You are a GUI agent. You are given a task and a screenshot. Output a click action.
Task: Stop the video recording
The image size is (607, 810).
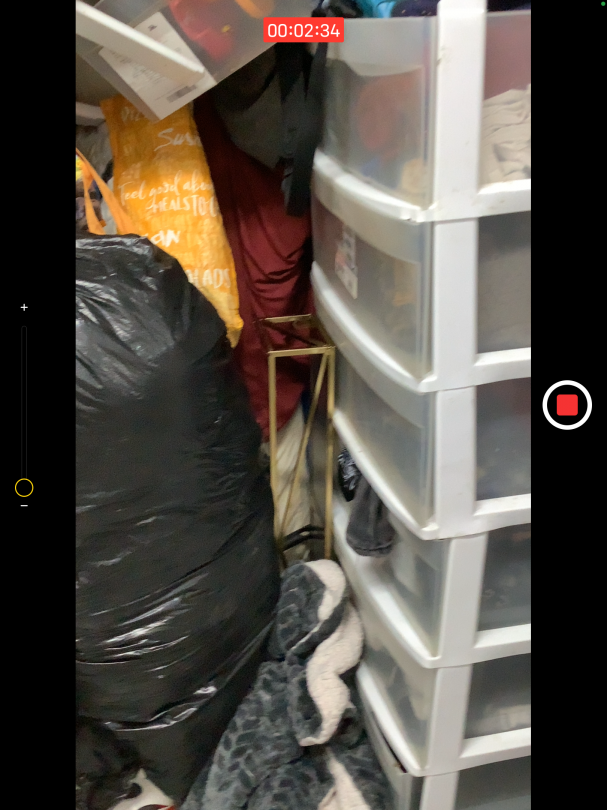point(567,405)
